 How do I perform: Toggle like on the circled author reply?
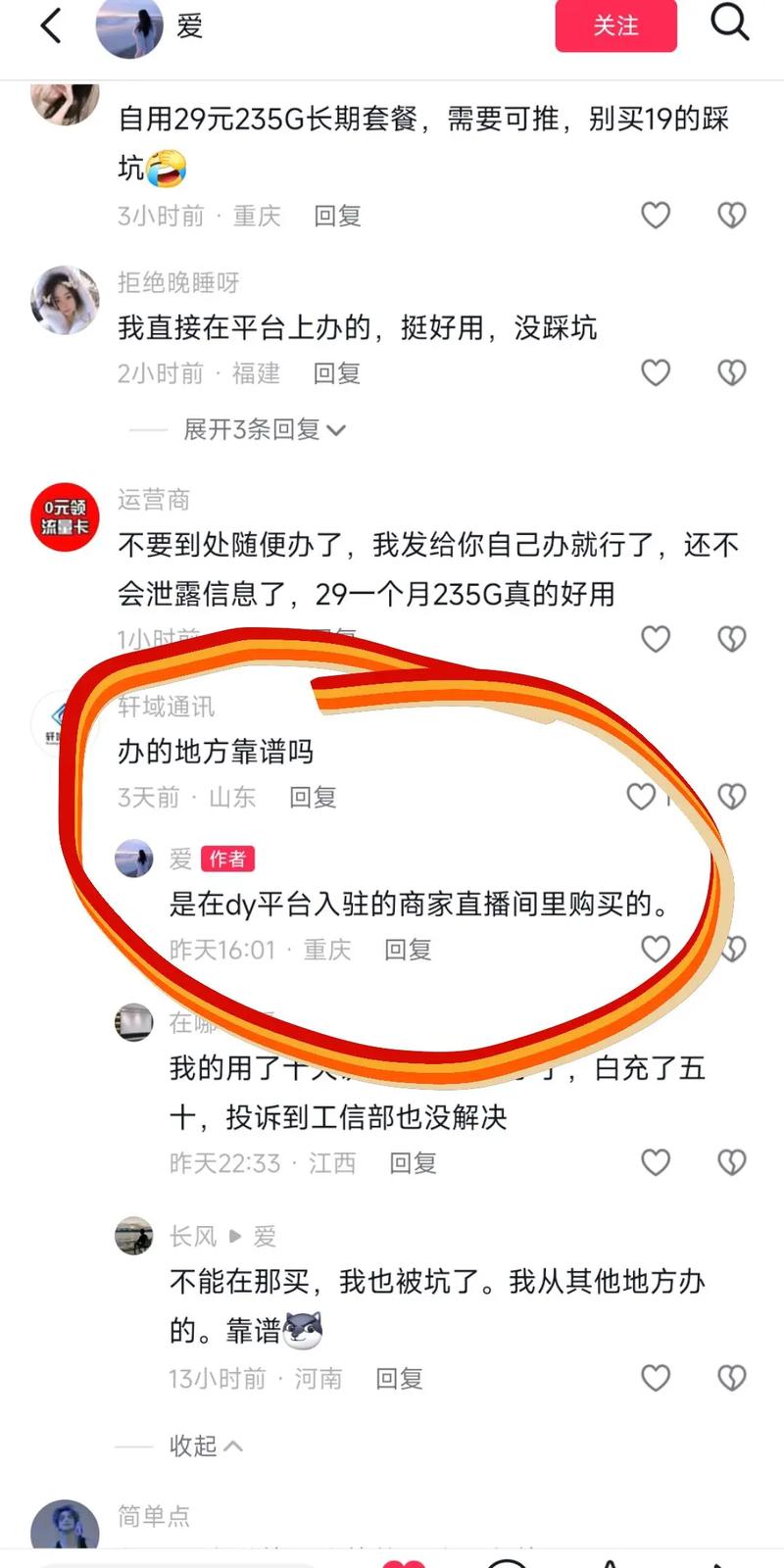coord(655,949)
